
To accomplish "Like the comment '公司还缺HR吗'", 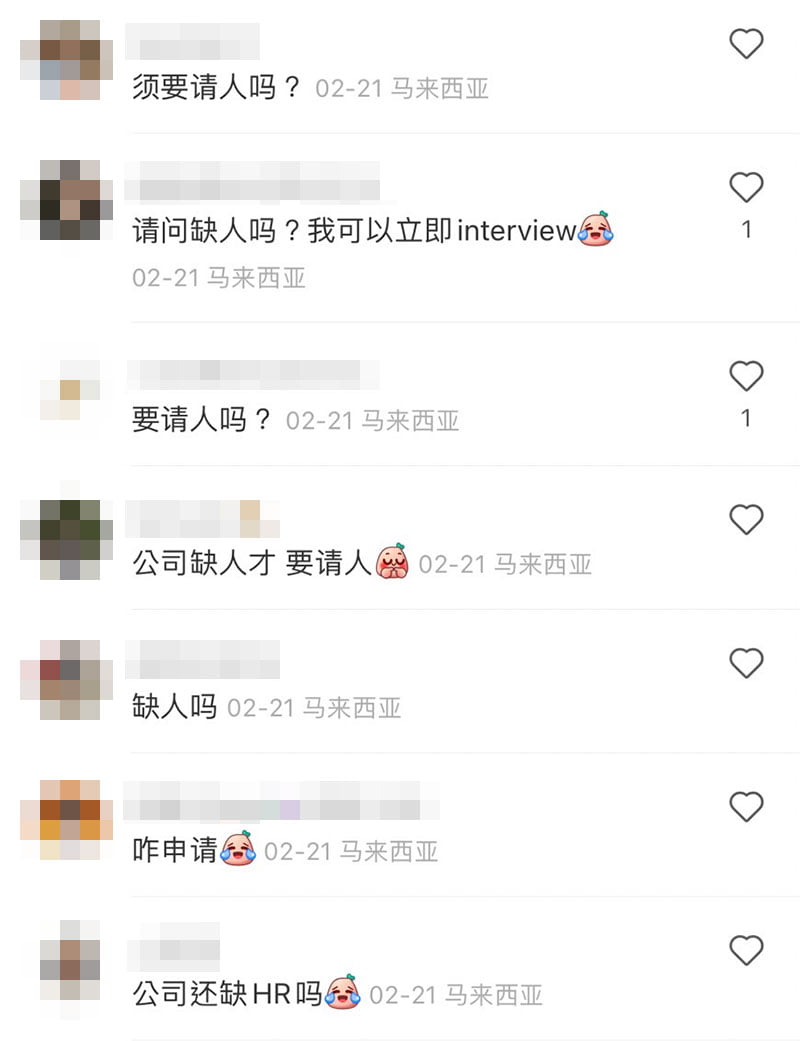I will (746, 950).
